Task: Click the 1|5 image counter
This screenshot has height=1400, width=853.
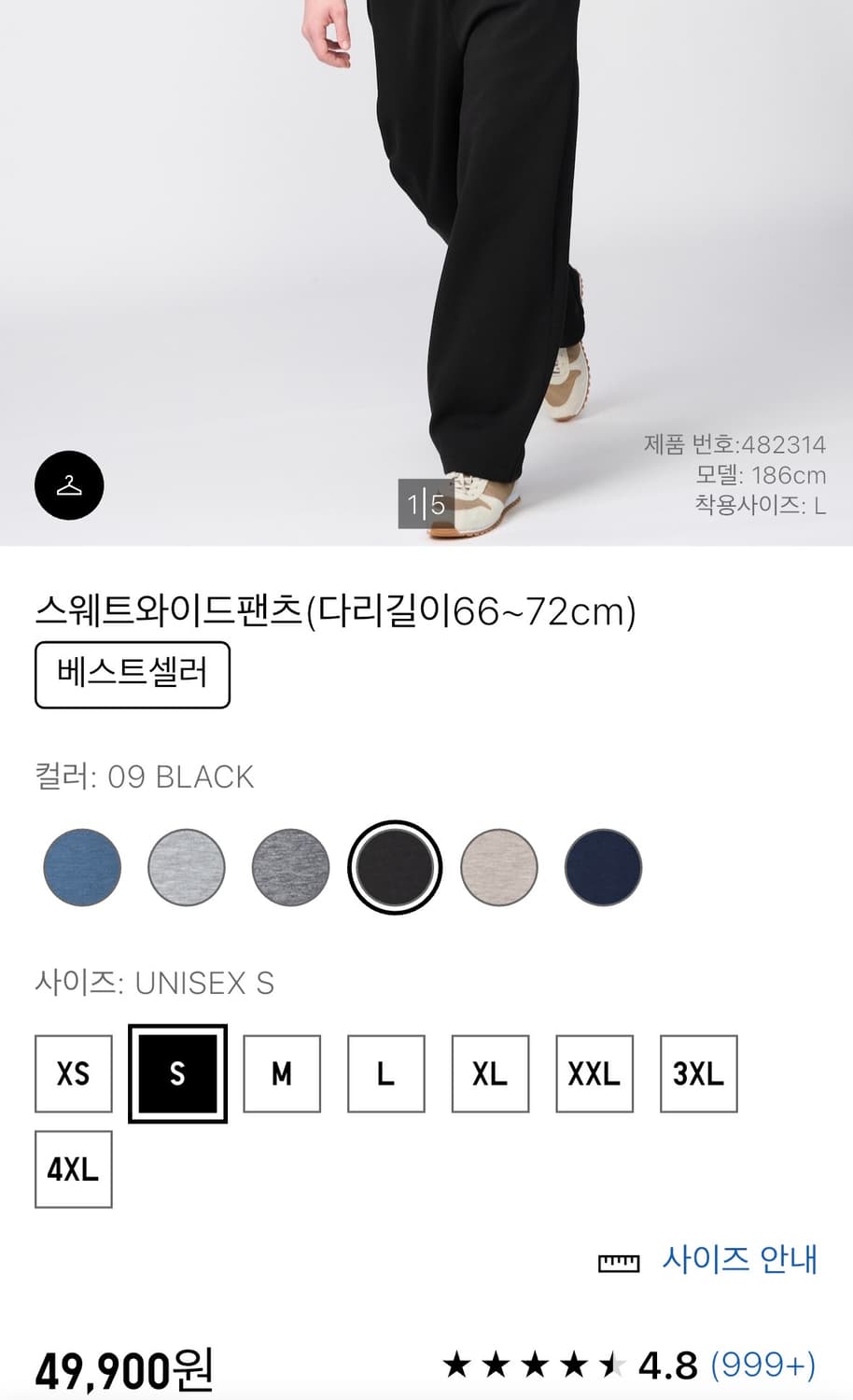Action: coord(426,502)
